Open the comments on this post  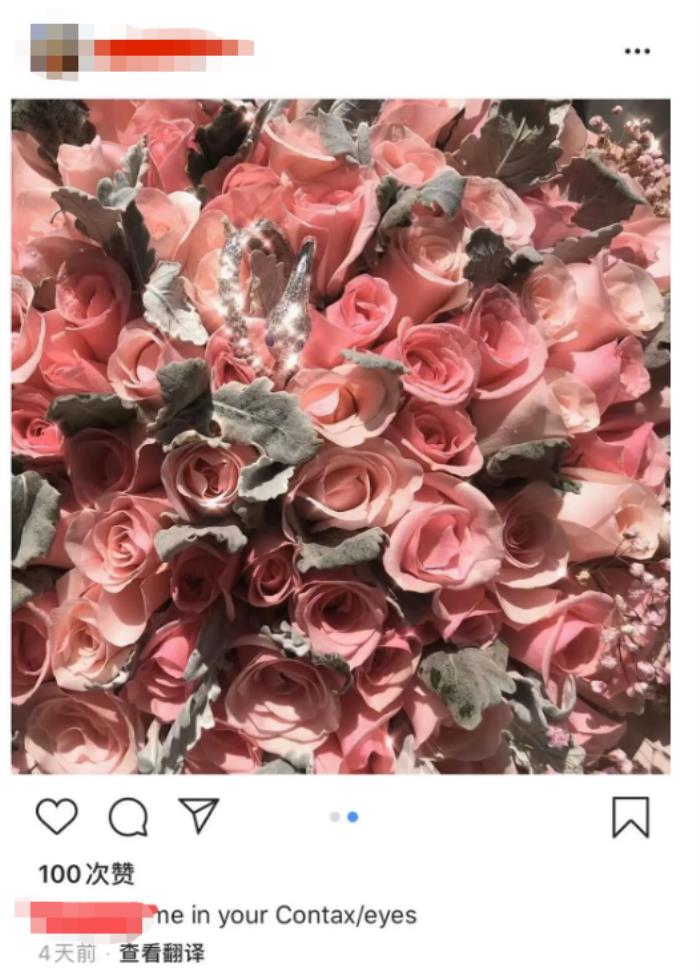click(x=128, y=817)
